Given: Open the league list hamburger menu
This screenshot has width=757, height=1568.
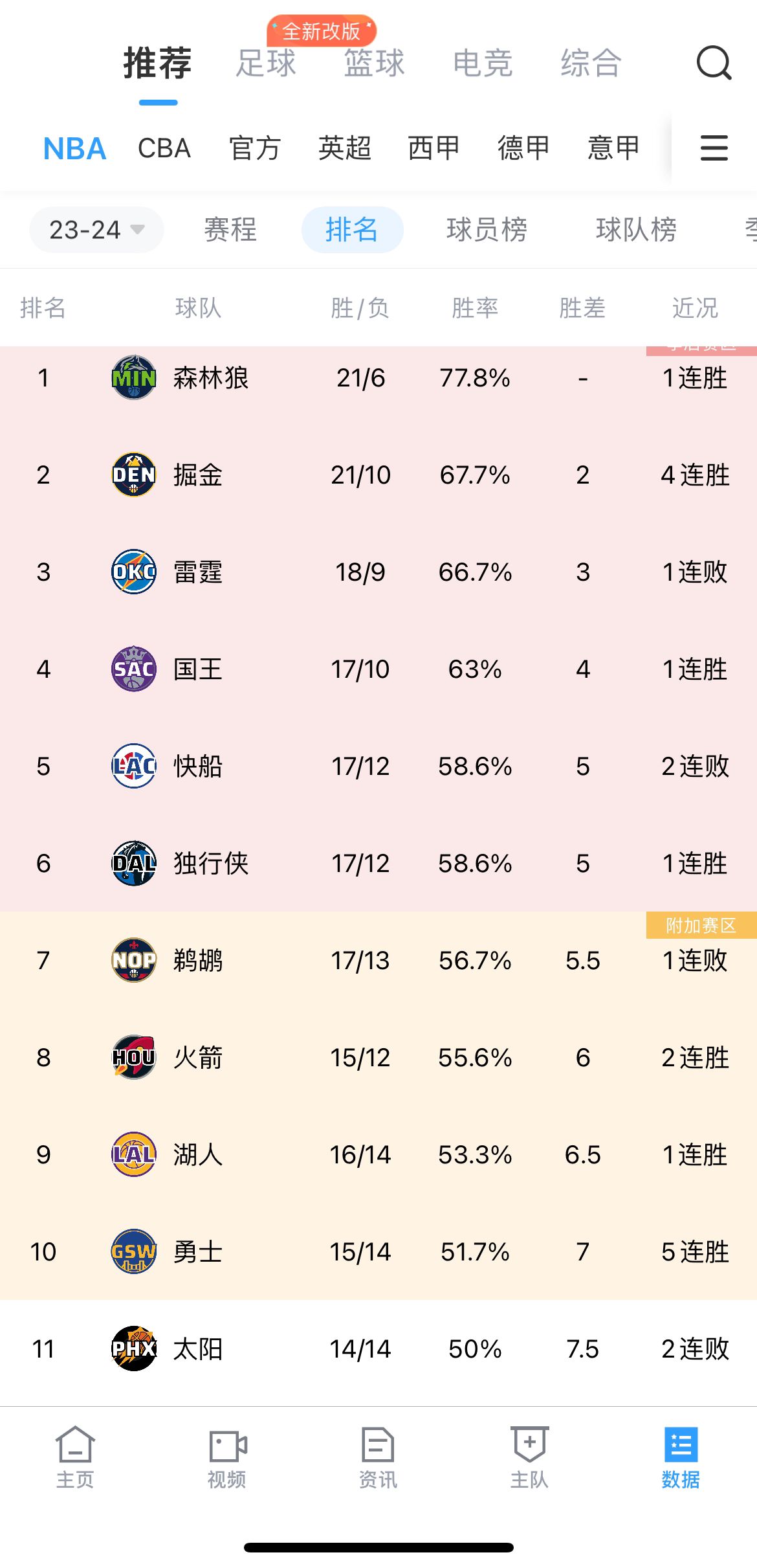Looking at the screenshot, I should 714,148.
